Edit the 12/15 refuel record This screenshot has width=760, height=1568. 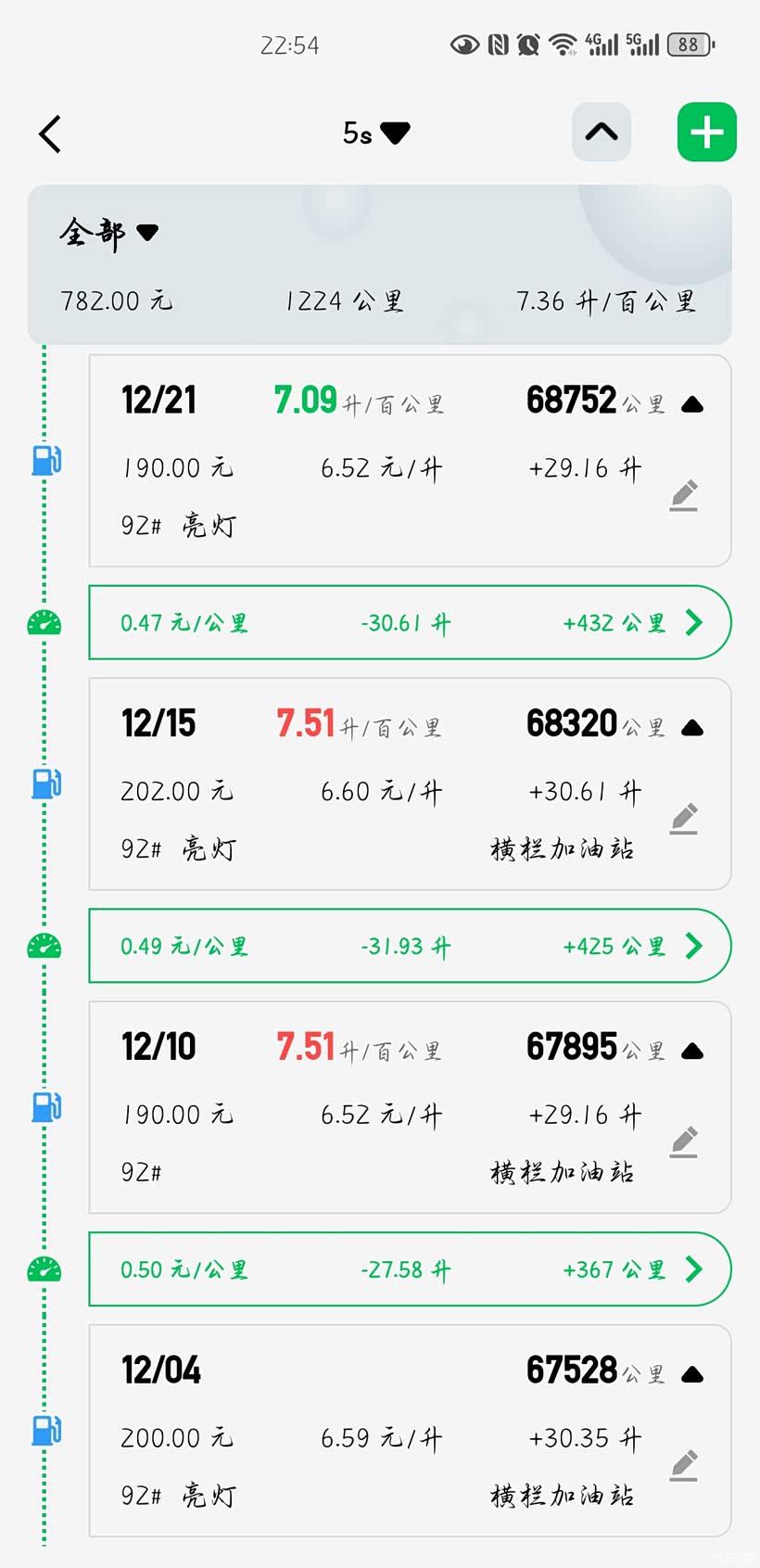pyautogui.click(x=684, y=819)
